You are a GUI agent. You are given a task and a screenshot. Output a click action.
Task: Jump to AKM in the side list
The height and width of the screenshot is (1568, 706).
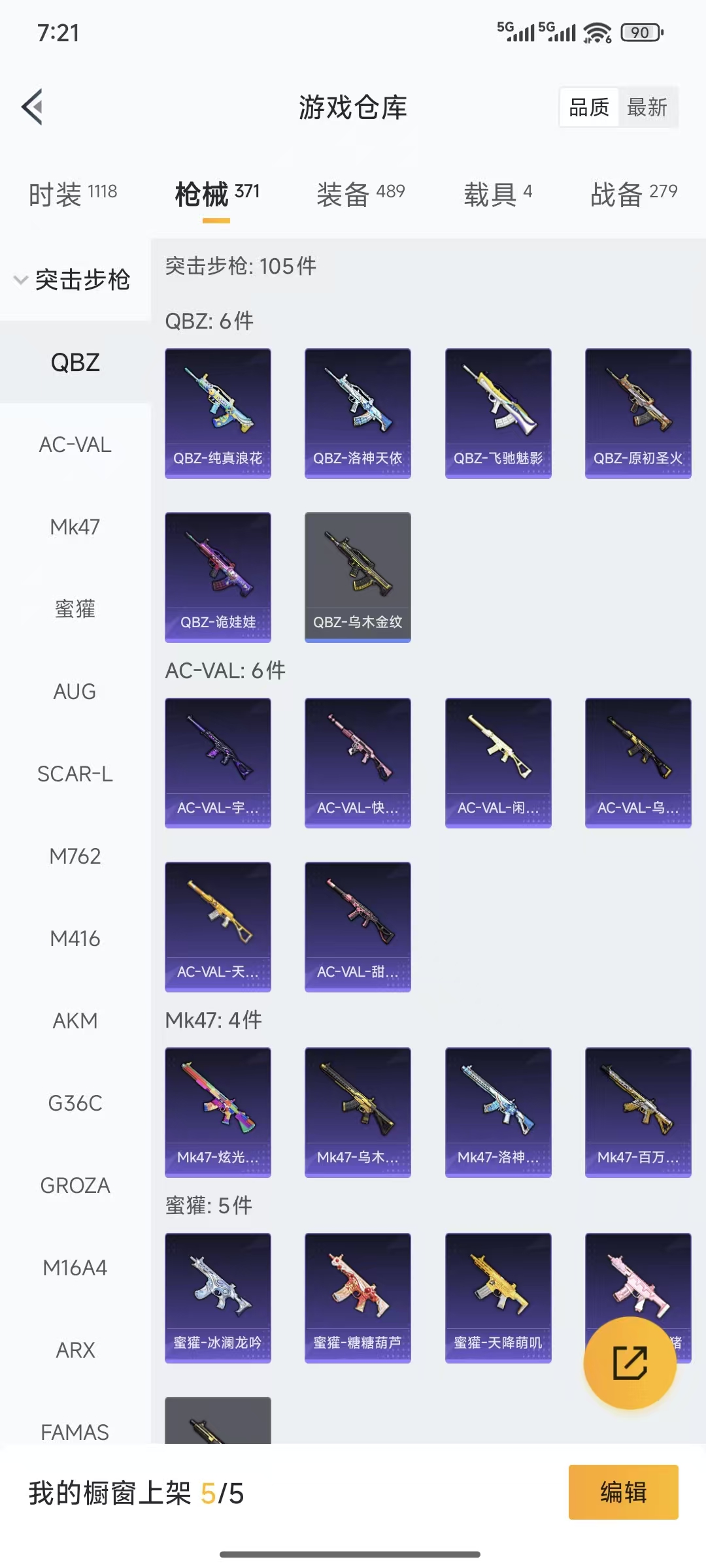pos(75,1021)
